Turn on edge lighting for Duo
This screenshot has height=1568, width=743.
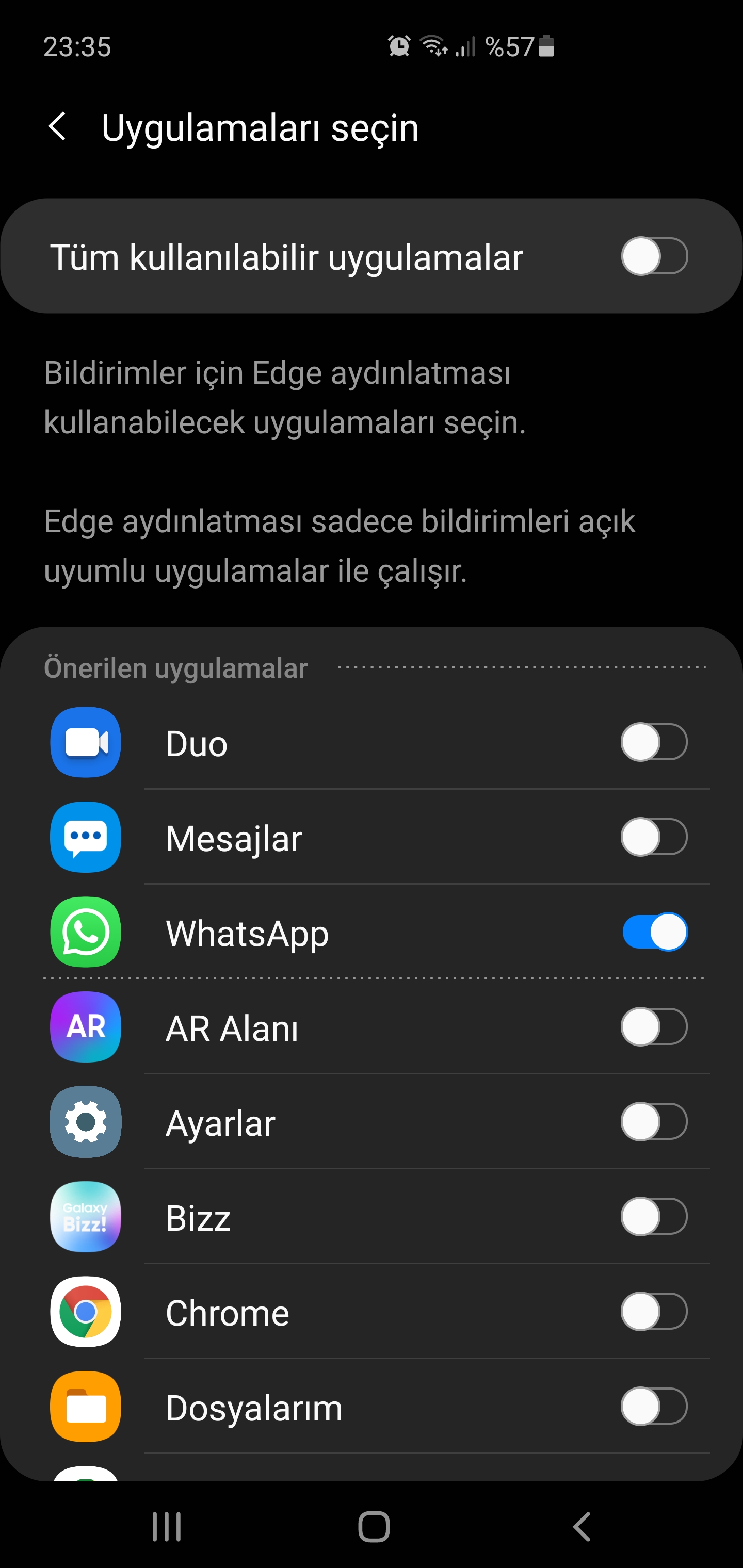click(x=654, y=742)
